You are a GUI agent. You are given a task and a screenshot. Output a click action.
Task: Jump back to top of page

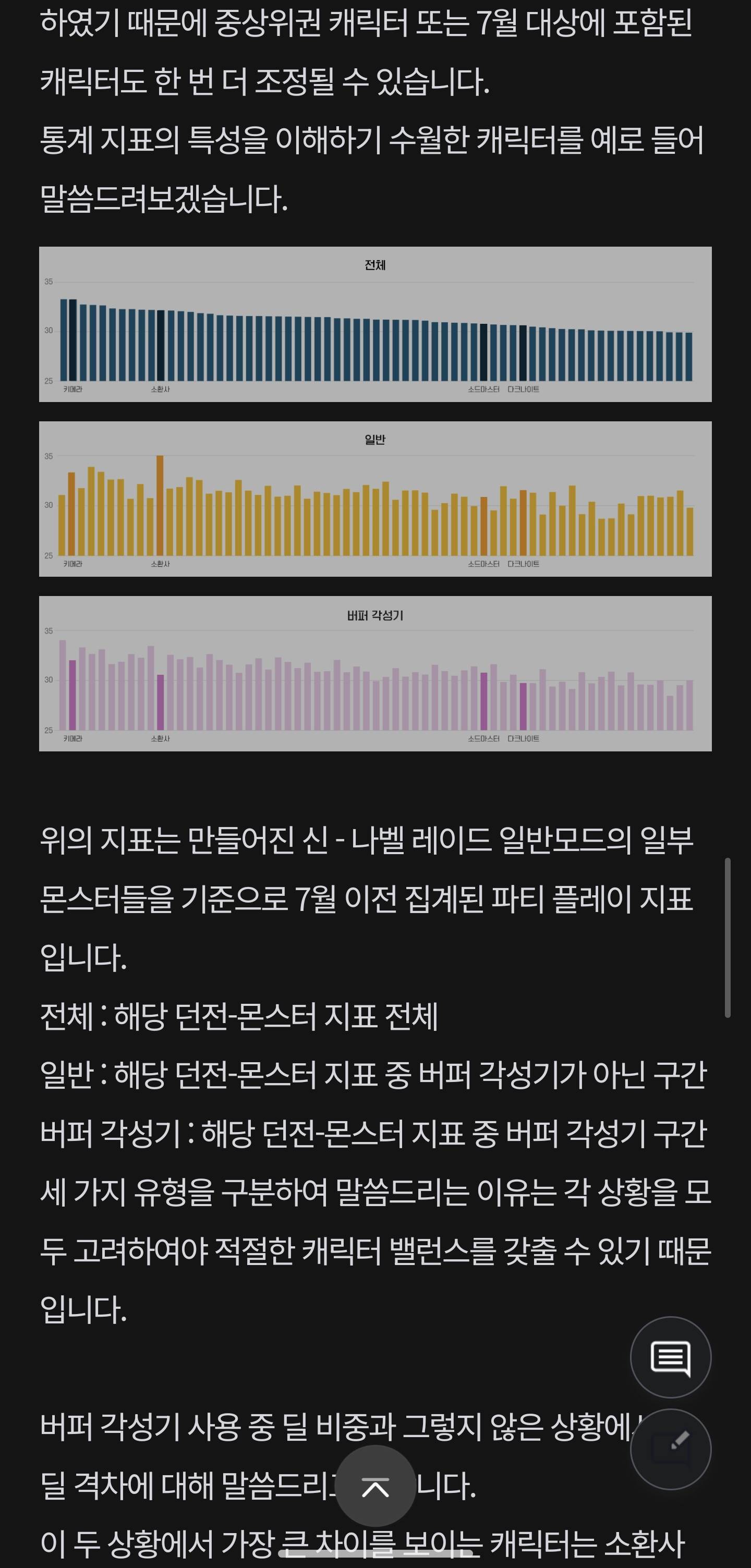375,1485
